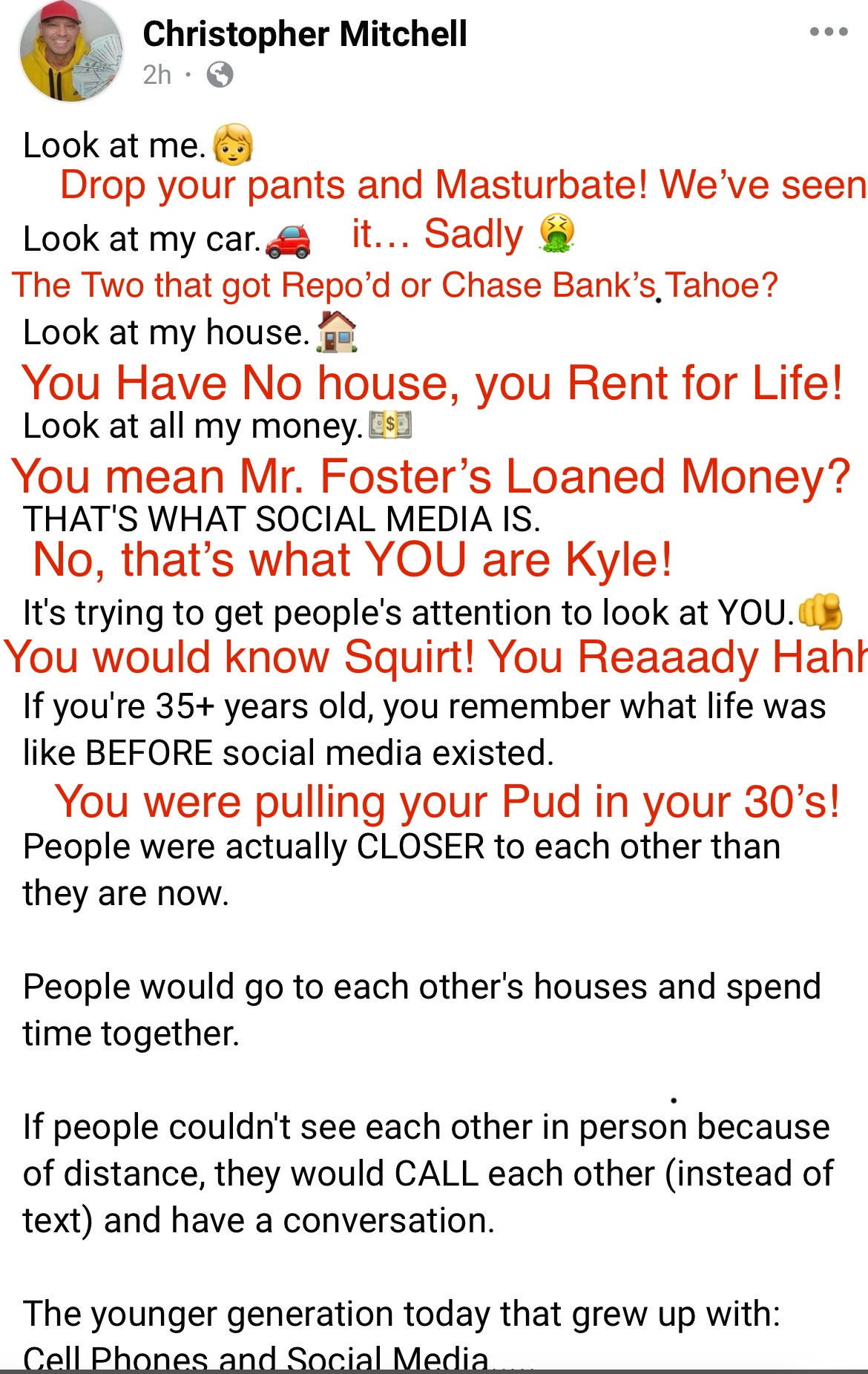Viewport: 868px width, 1374px height.
Task: Open the post's three-dot options menu
Action: (x=829, y=32)
